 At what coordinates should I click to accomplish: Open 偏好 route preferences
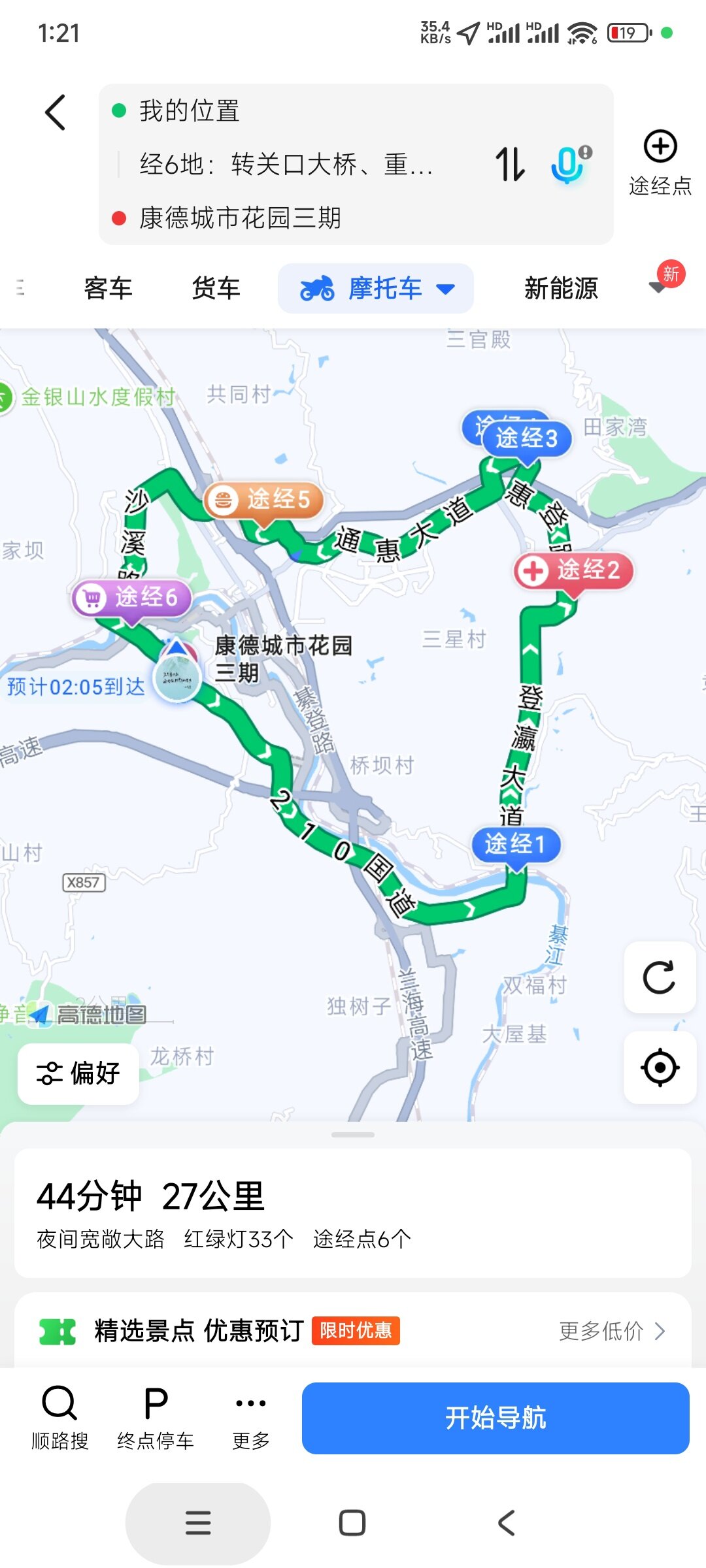78,1073
